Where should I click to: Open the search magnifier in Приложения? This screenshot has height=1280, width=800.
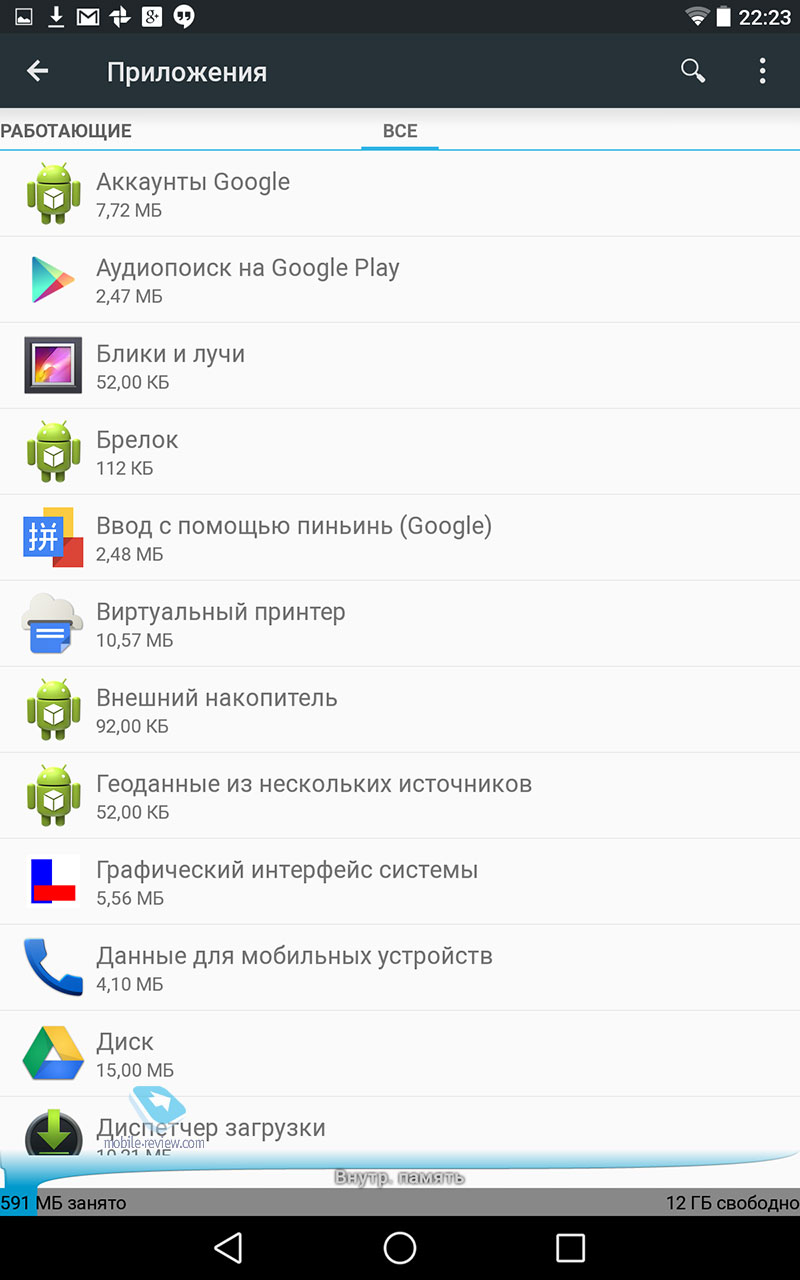tap(693, 71)
